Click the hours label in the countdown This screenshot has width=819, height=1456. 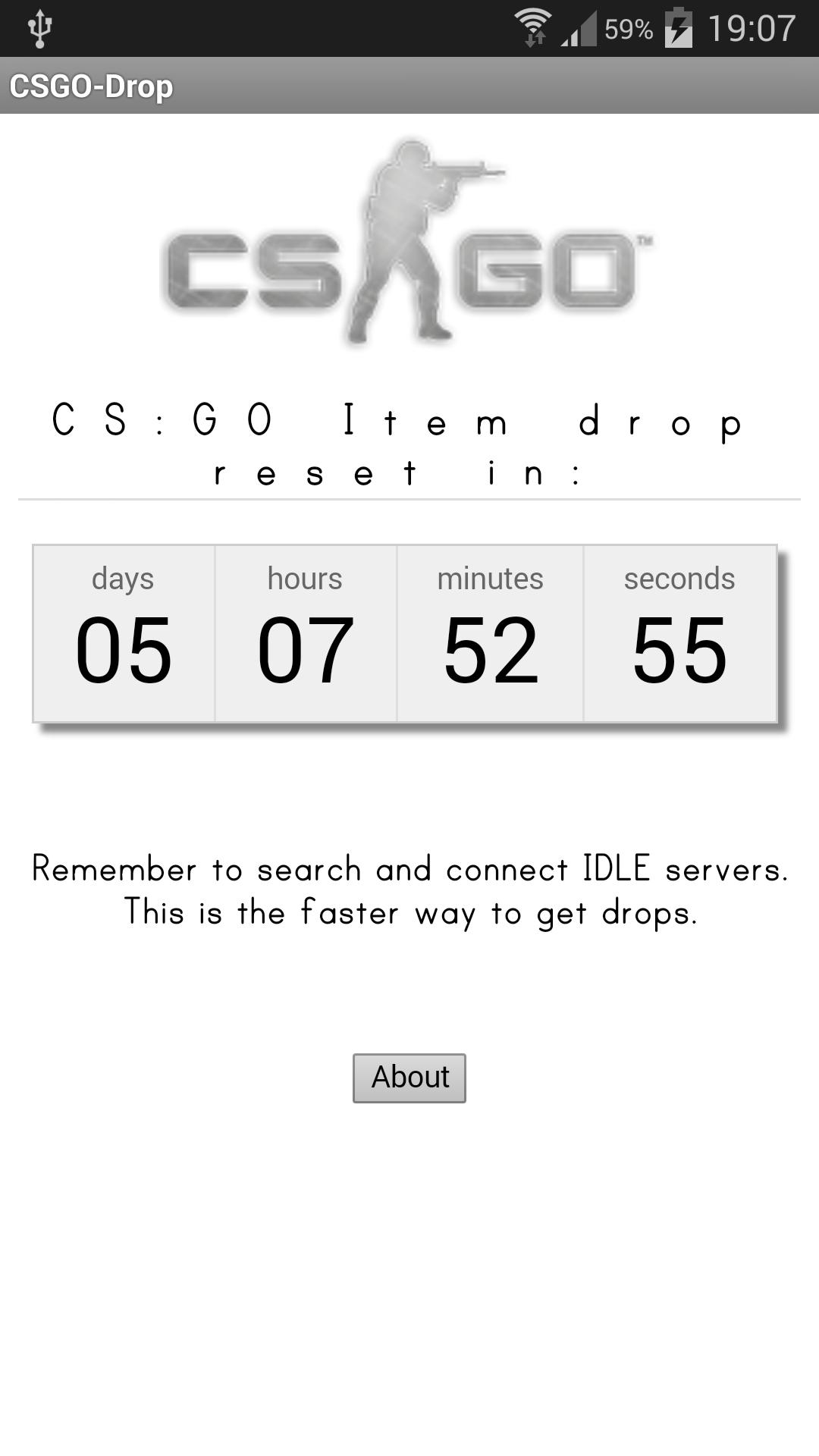coord(305,578)
